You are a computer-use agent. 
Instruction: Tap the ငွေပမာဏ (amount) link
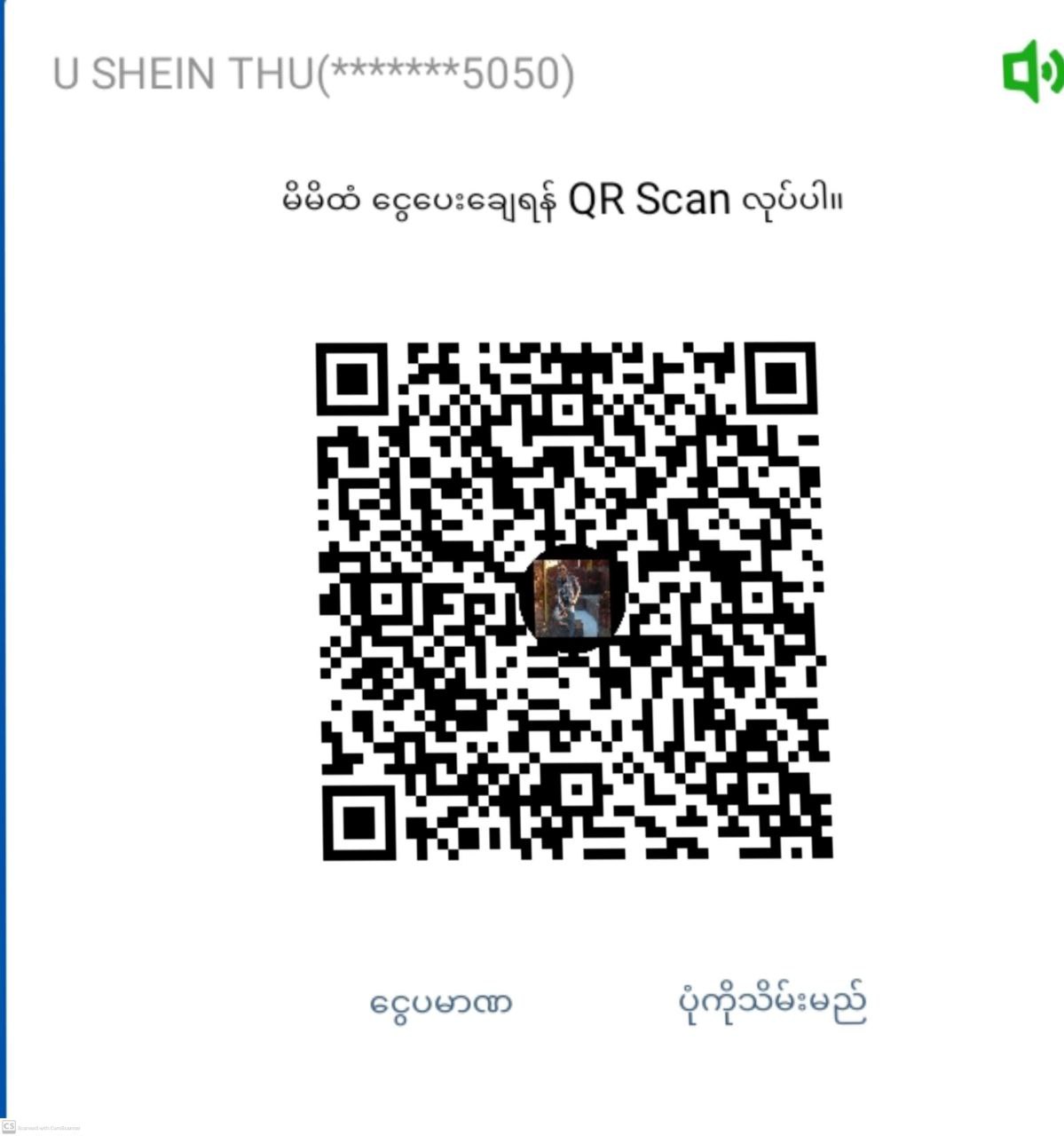[x=441, y=1004]
